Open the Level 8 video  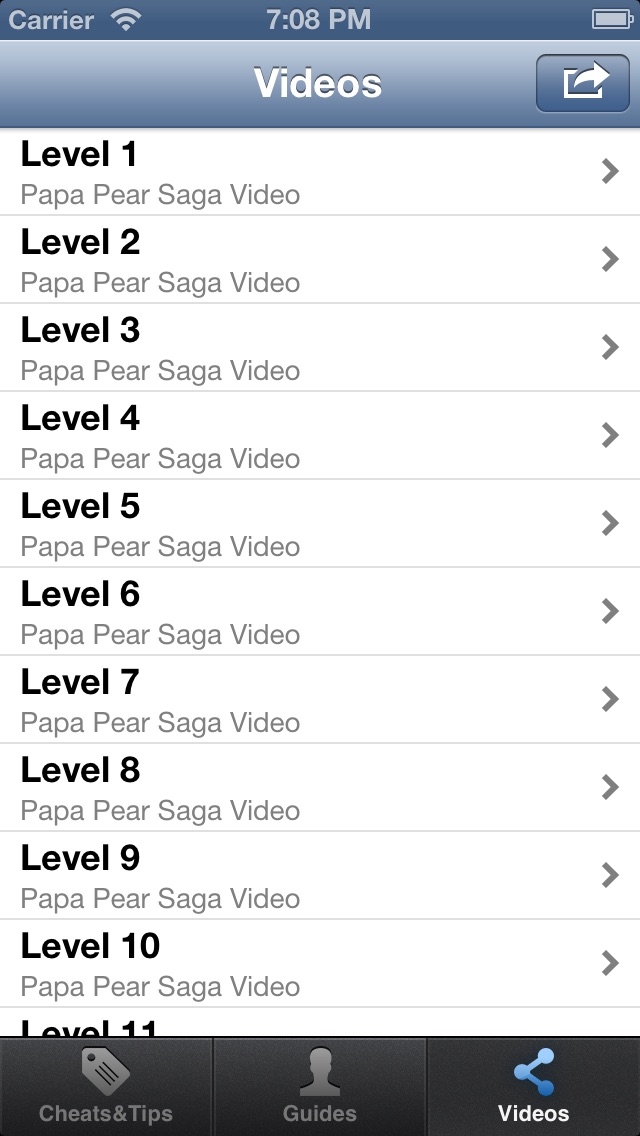click(320, 788)
